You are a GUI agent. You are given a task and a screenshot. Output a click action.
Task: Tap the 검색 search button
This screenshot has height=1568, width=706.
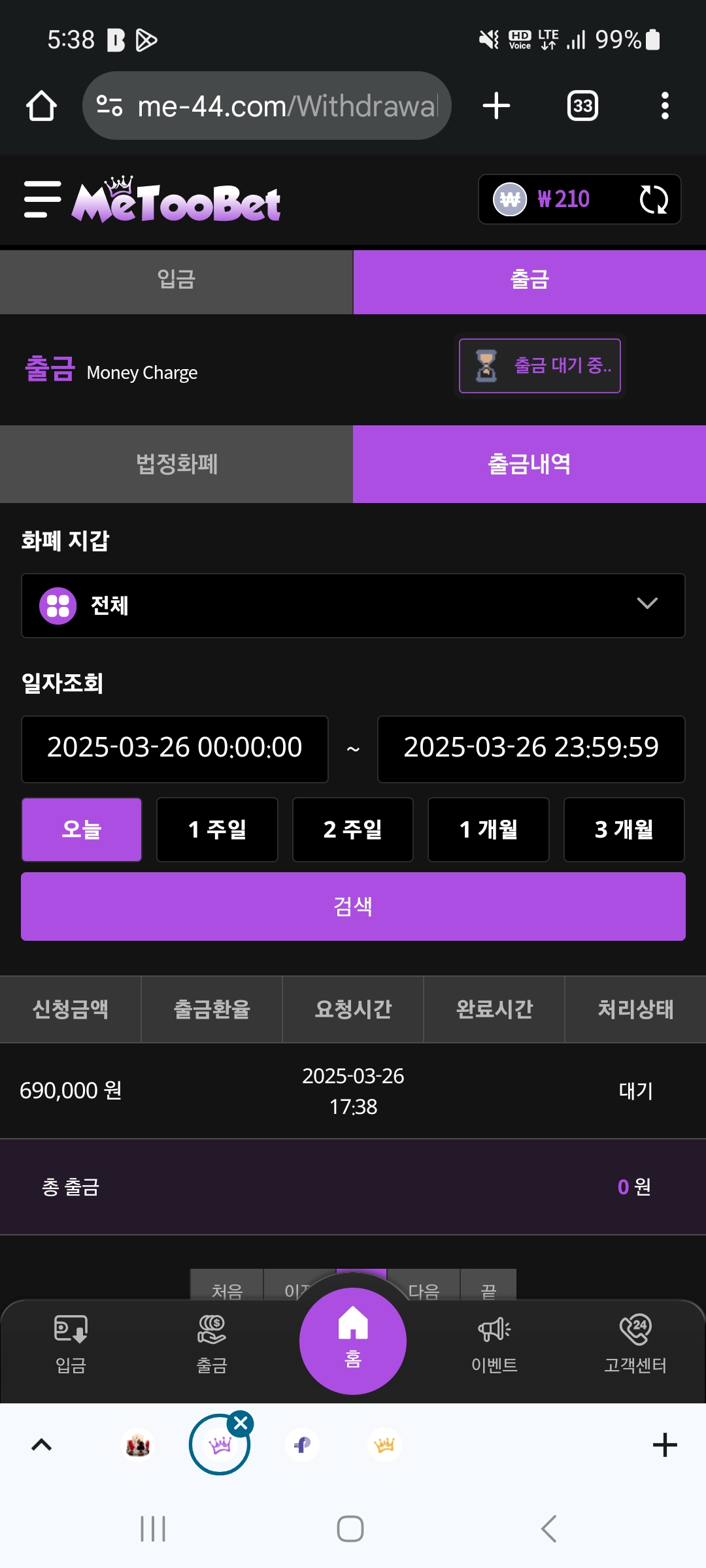[353, 906]
